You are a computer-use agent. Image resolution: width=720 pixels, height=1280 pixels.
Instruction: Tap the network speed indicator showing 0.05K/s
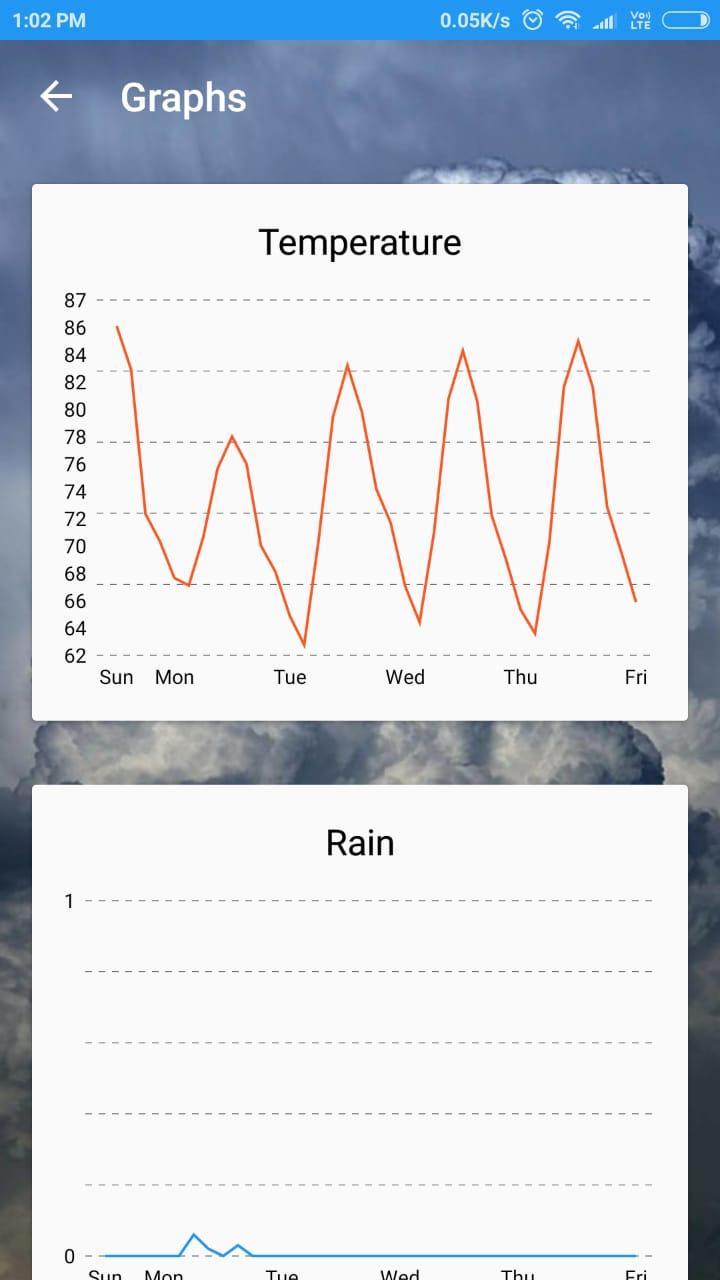tap(475, 19)
